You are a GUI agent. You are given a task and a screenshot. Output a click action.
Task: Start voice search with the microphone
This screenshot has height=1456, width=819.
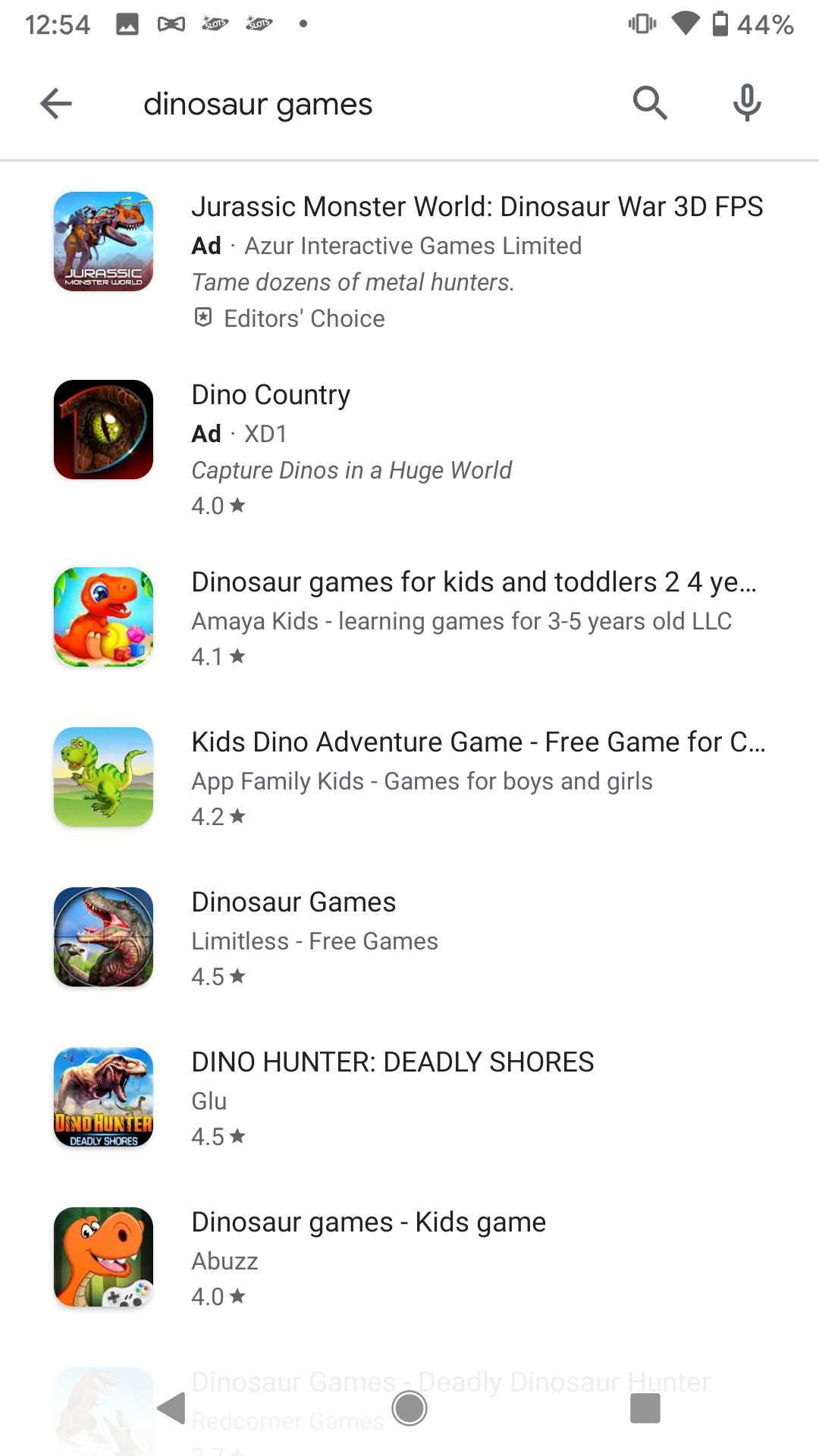(747, 104)
